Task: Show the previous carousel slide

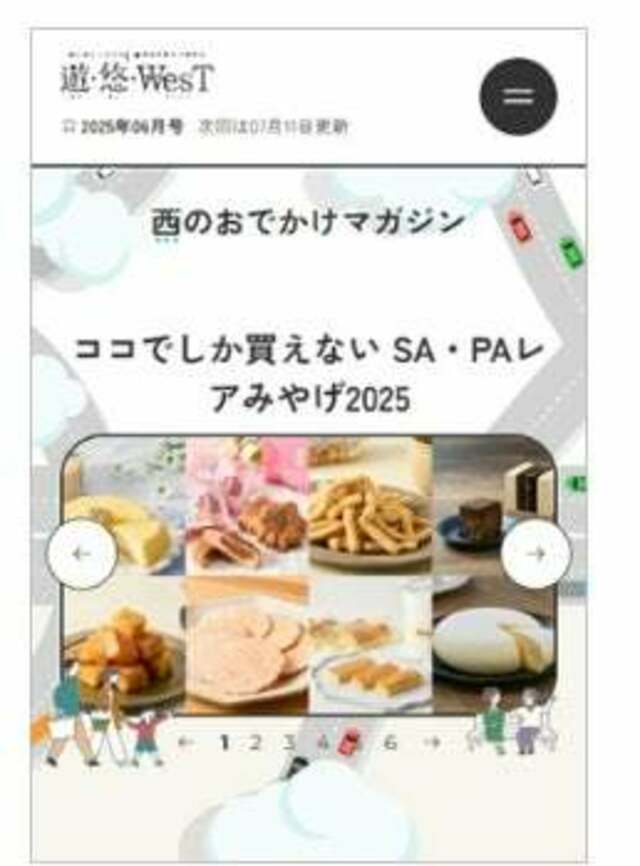Action: pyautogui.click(x=82, y=553)
